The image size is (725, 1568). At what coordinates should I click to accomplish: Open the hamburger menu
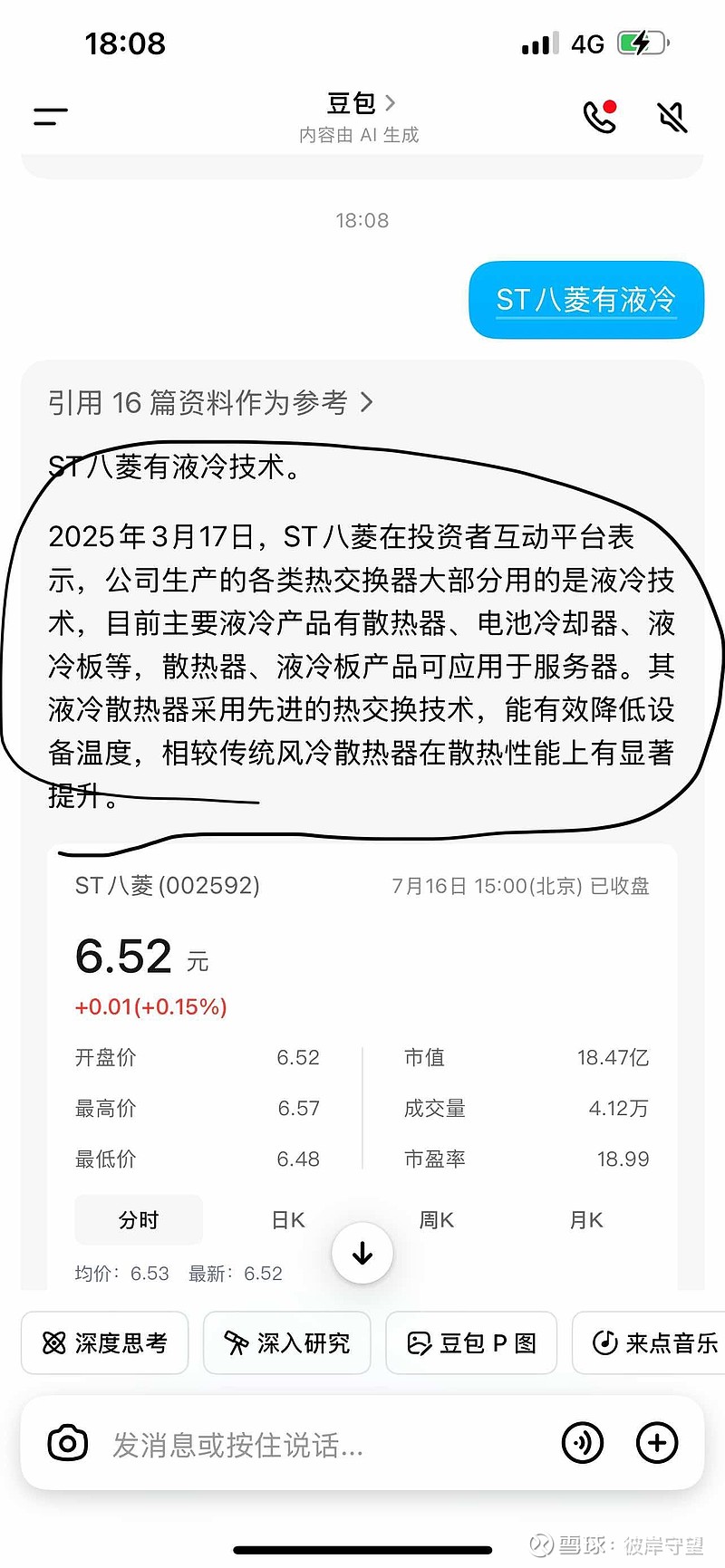[51, 117]
